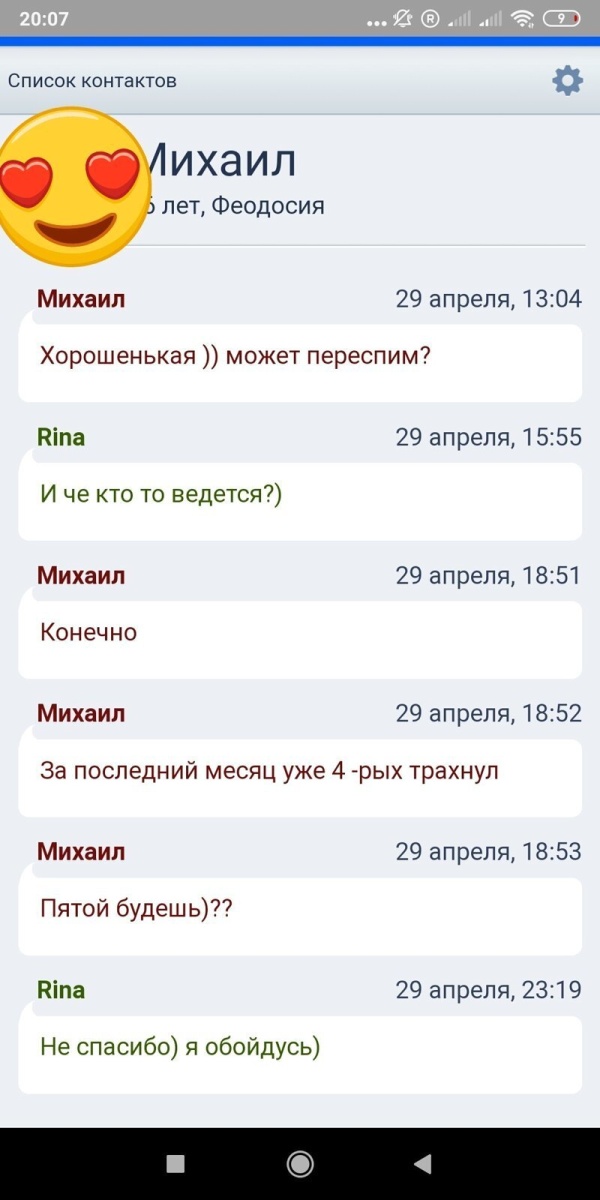The width and height of the screenshot is (600, 1200).
Task: Tap the system back button
Action: 423,1163
